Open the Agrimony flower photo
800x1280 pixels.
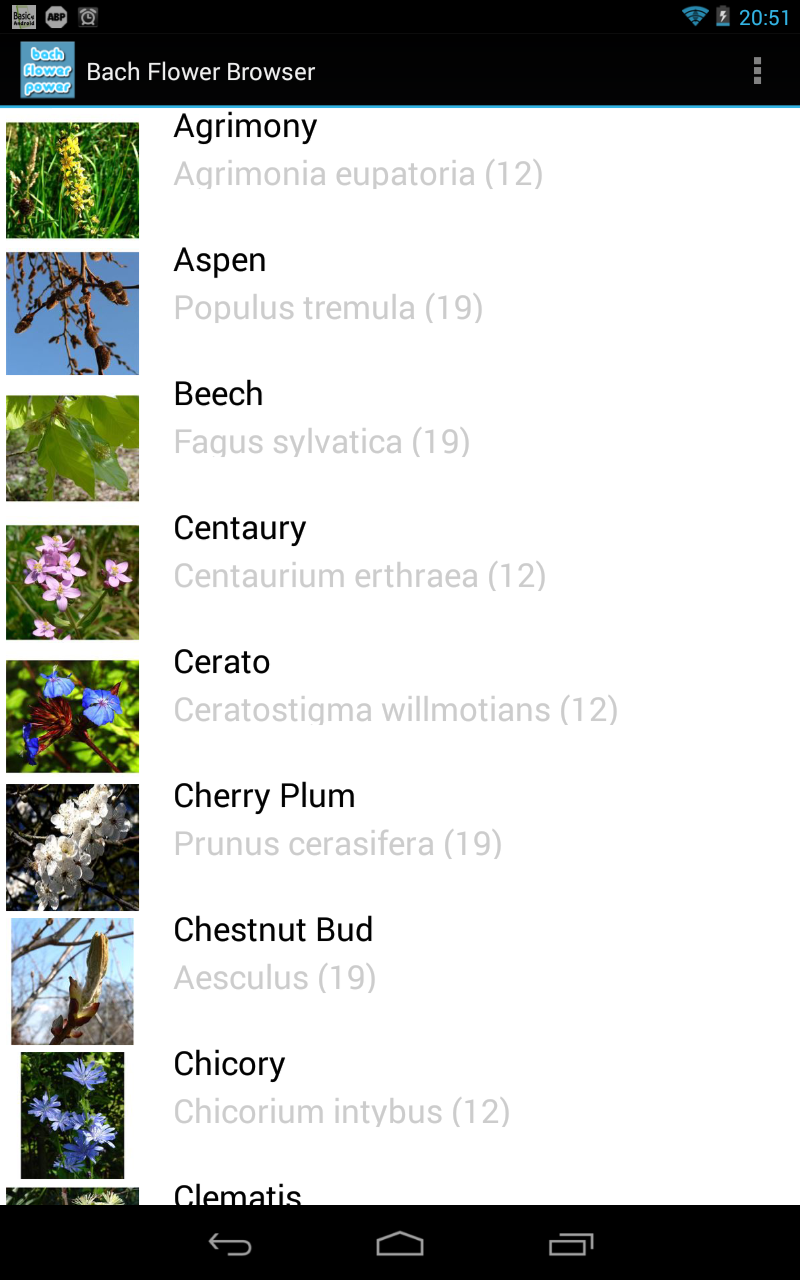click(72, 180)
